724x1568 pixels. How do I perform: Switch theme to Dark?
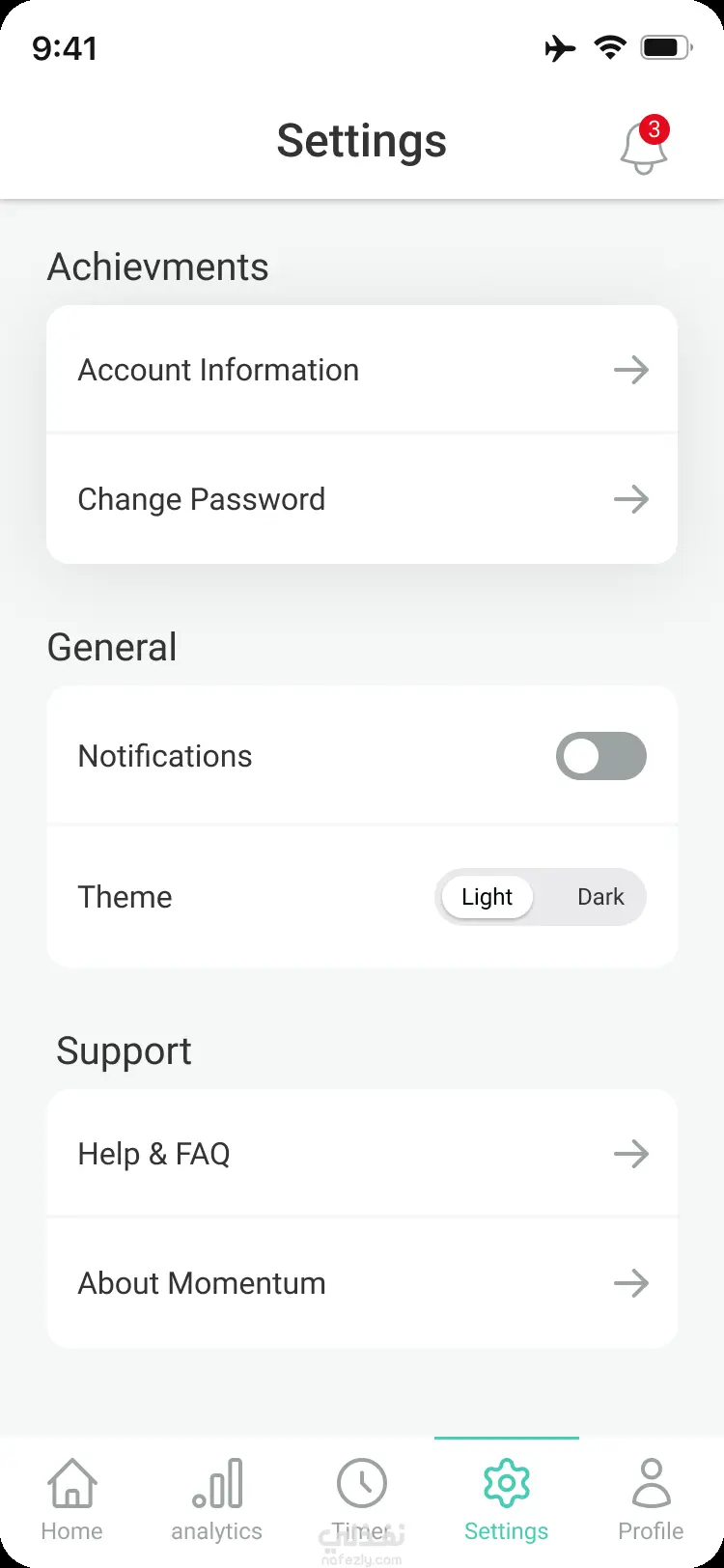pyautogui.click(x=600, y=897)
